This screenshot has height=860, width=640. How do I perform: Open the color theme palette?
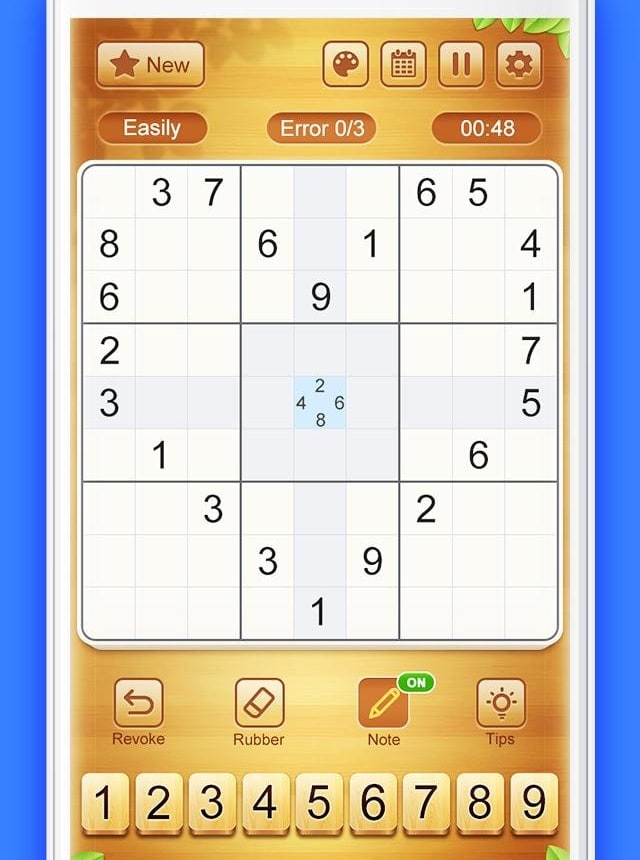[x=346, y=66]
